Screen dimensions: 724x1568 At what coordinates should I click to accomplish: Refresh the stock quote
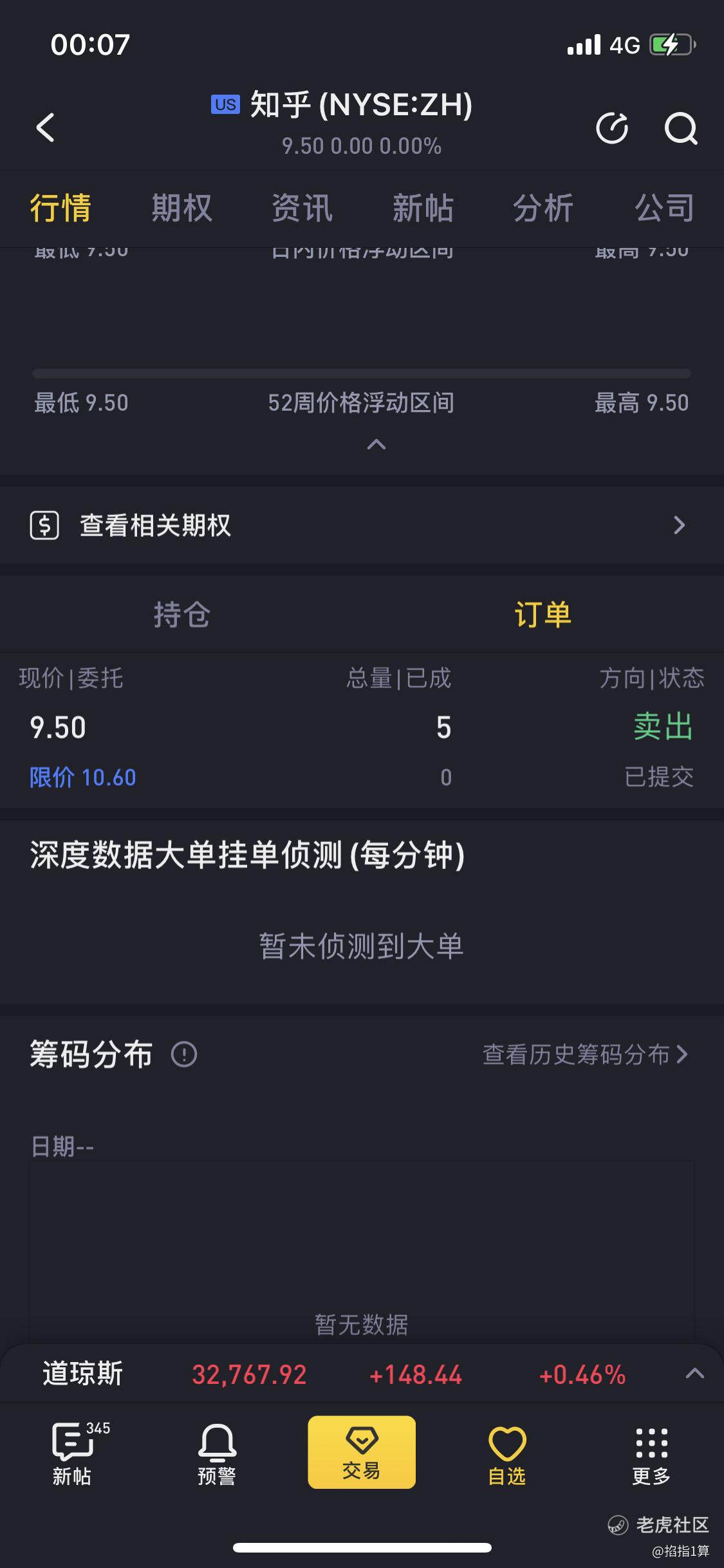pyautogui.click(x=612, y=128)
